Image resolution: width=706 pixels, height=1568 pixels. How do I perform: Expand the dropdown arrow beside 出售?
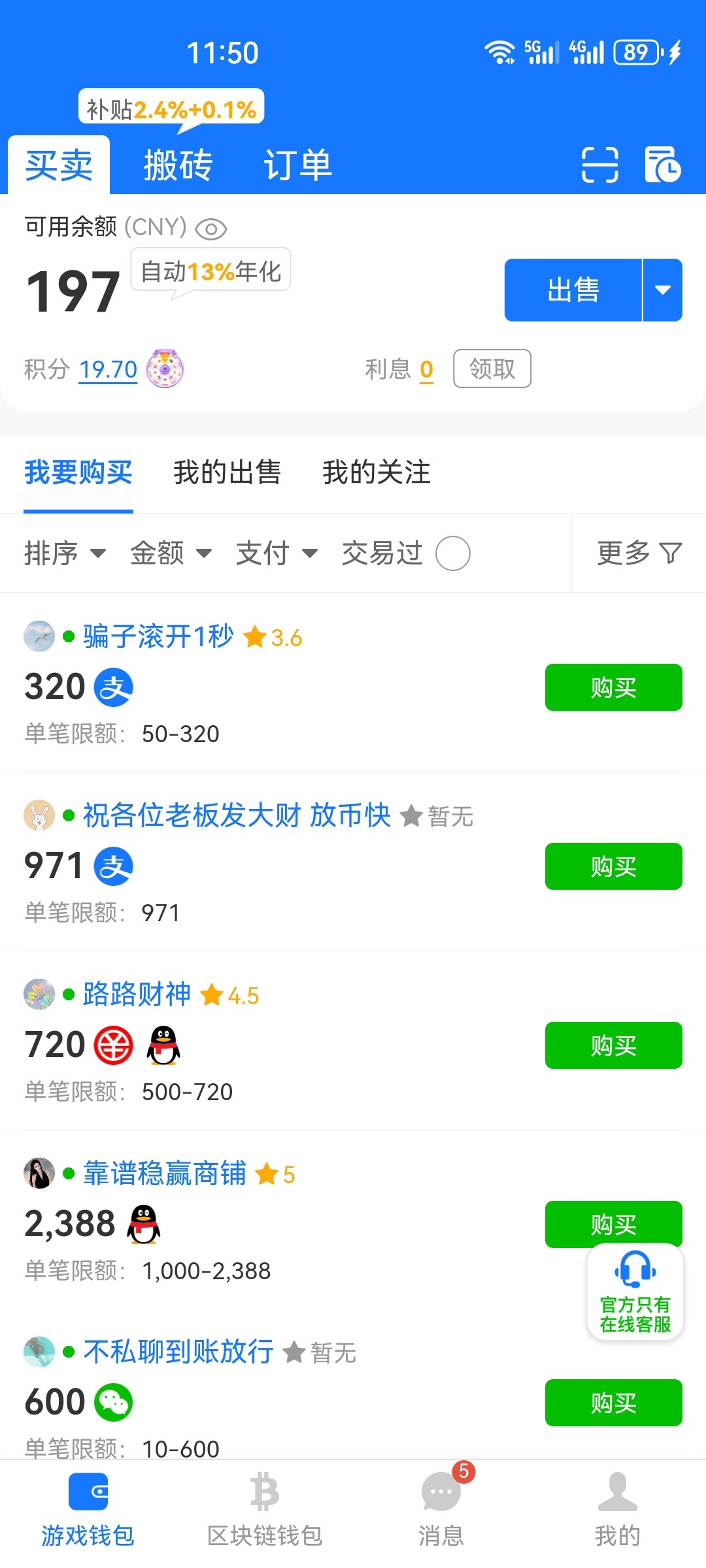663,290
